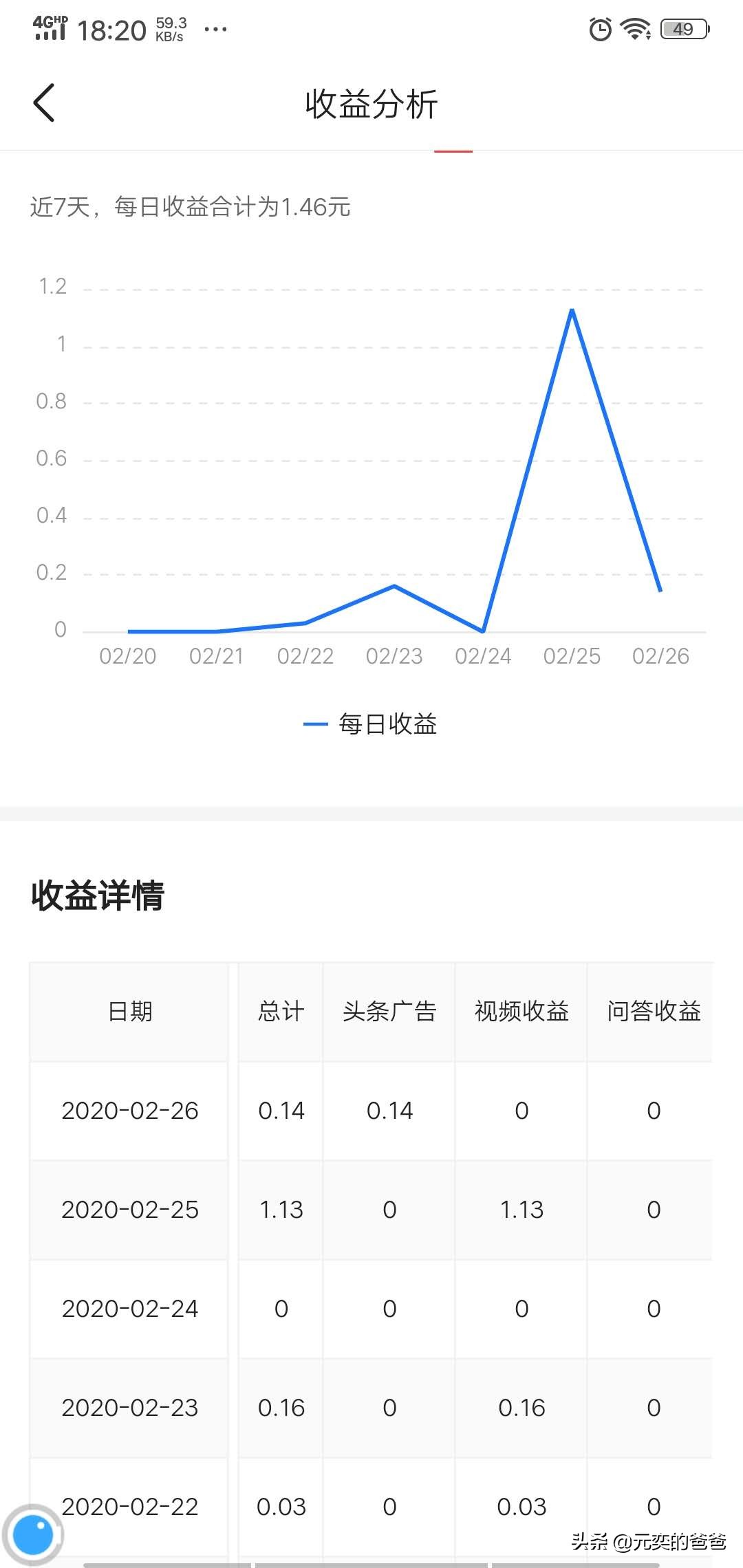
Task: Tap the red underline indicator below title
Action: click(x=453, y=150)
